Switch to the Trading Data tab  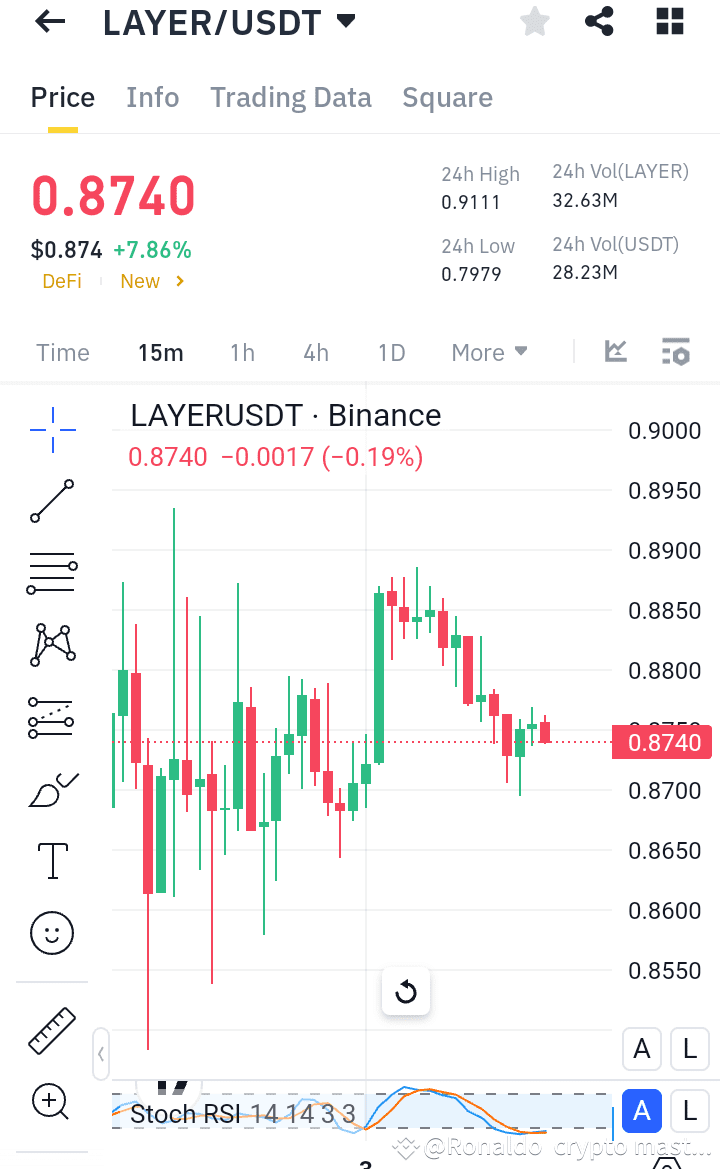pyautogui.click(x=290, y=97)
